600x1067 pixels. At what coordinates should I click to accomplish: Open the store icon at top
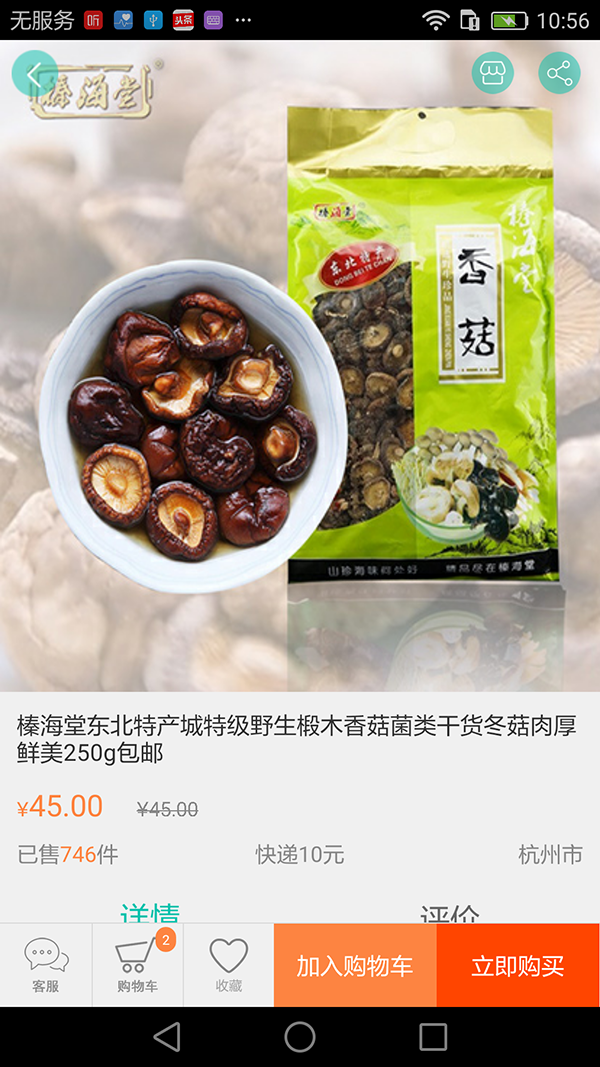[493, 73]
